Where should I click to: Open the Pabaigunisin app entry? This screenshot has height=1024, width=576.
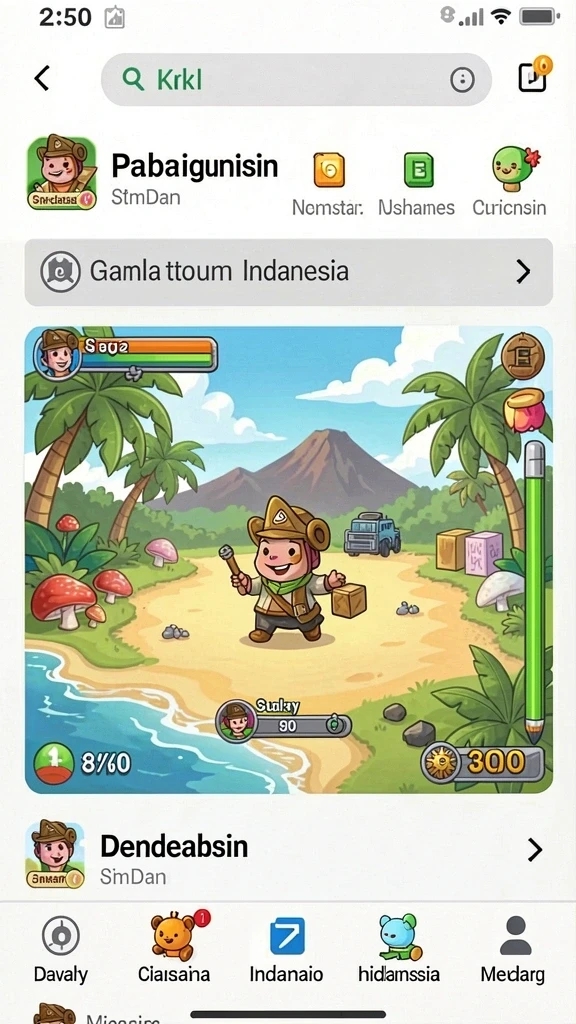(152, 174)
